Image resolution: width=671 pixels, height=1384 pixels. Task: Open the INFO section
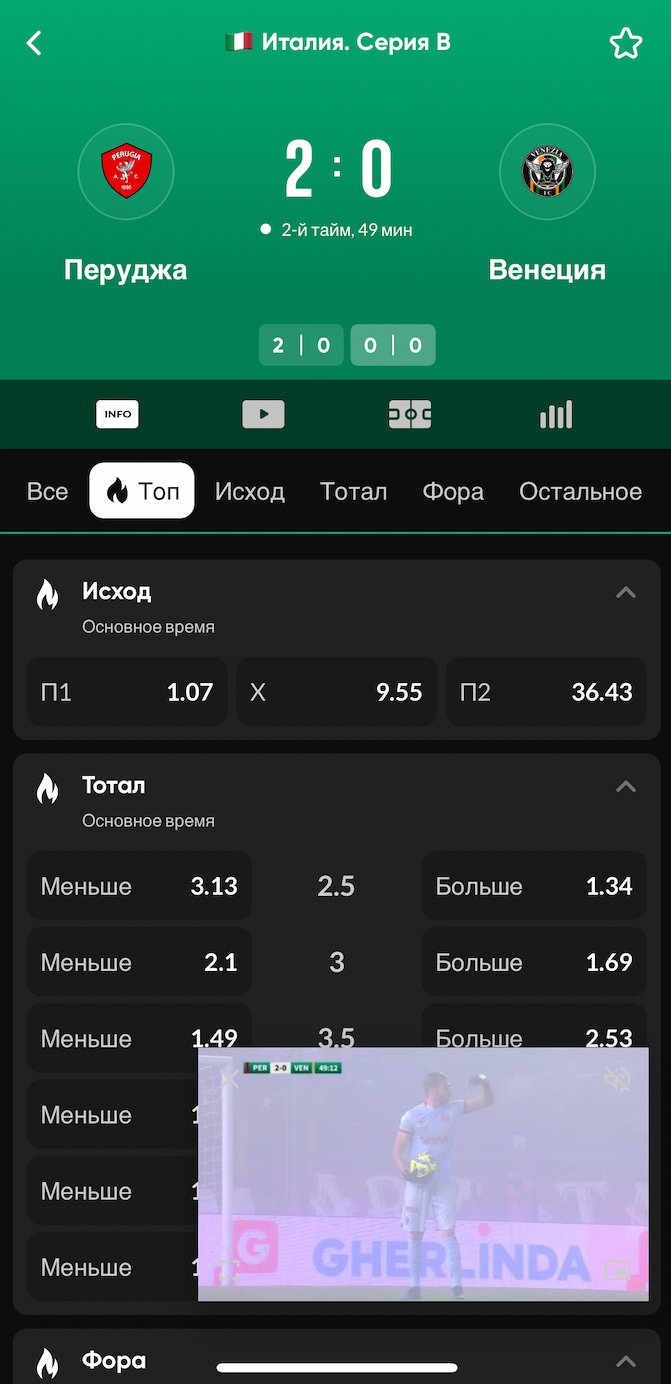(x=117, y=414)
